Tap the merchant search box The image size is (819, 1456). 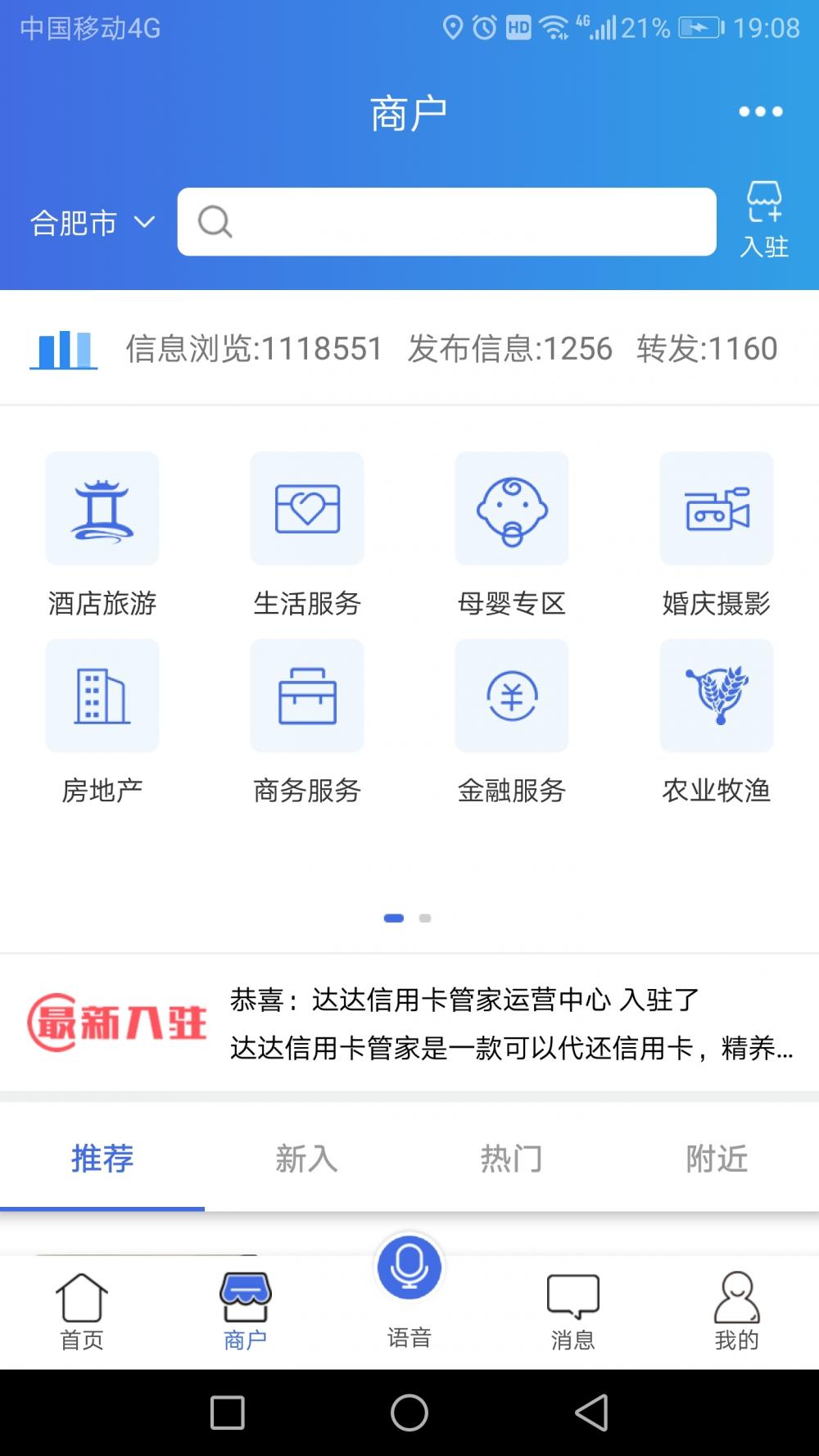coord(446,221)
